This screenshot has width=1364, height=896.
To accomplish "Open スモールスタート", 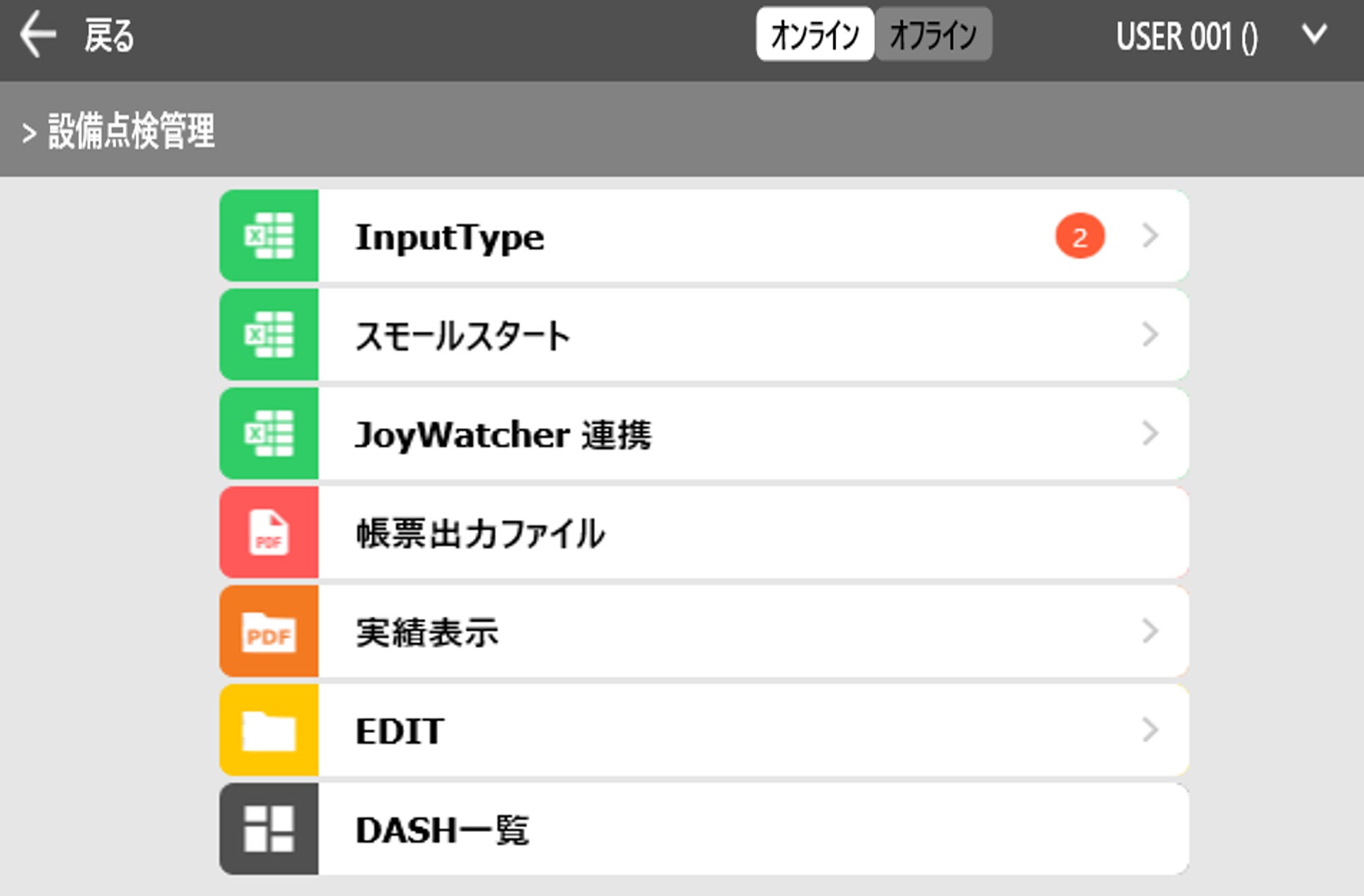I will coord(704,335).
